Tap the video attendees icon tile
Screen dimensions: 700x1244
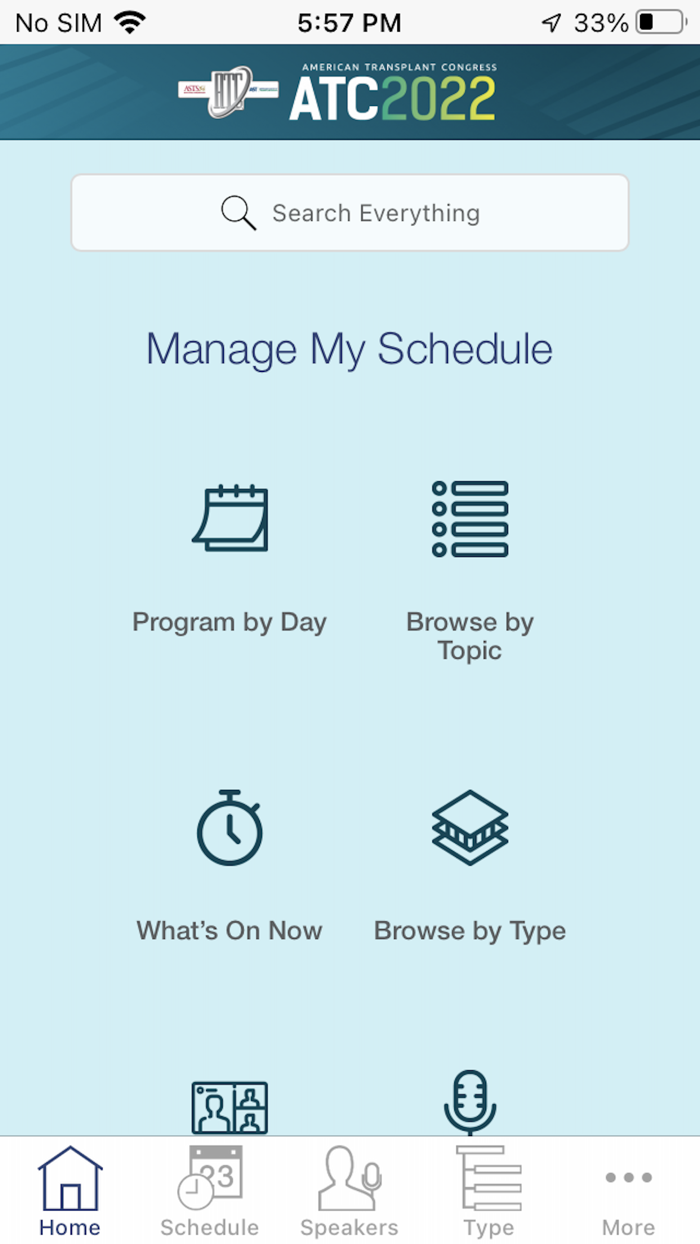[230, 1106]
